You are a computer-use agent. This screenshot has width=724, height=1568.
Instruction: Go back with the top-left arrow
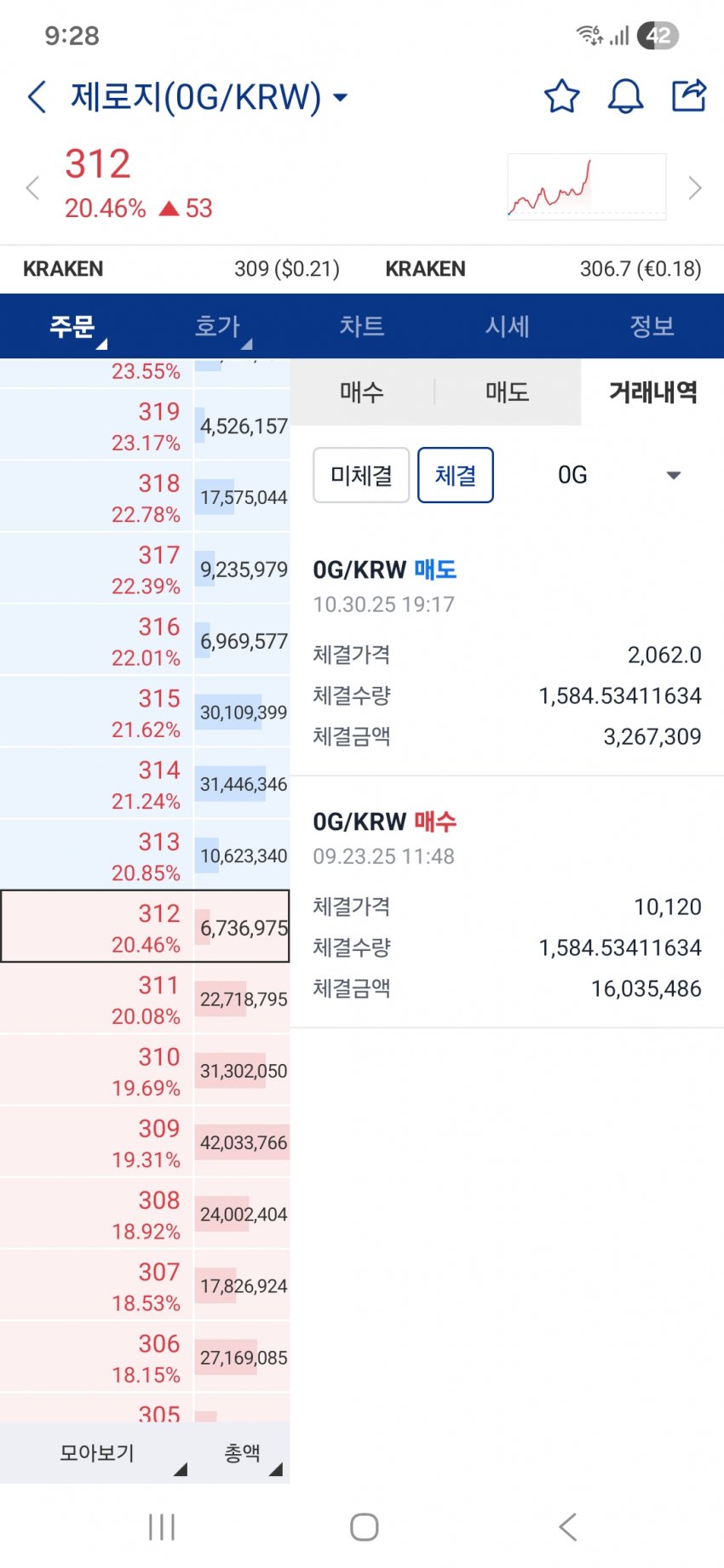point(37,97)
